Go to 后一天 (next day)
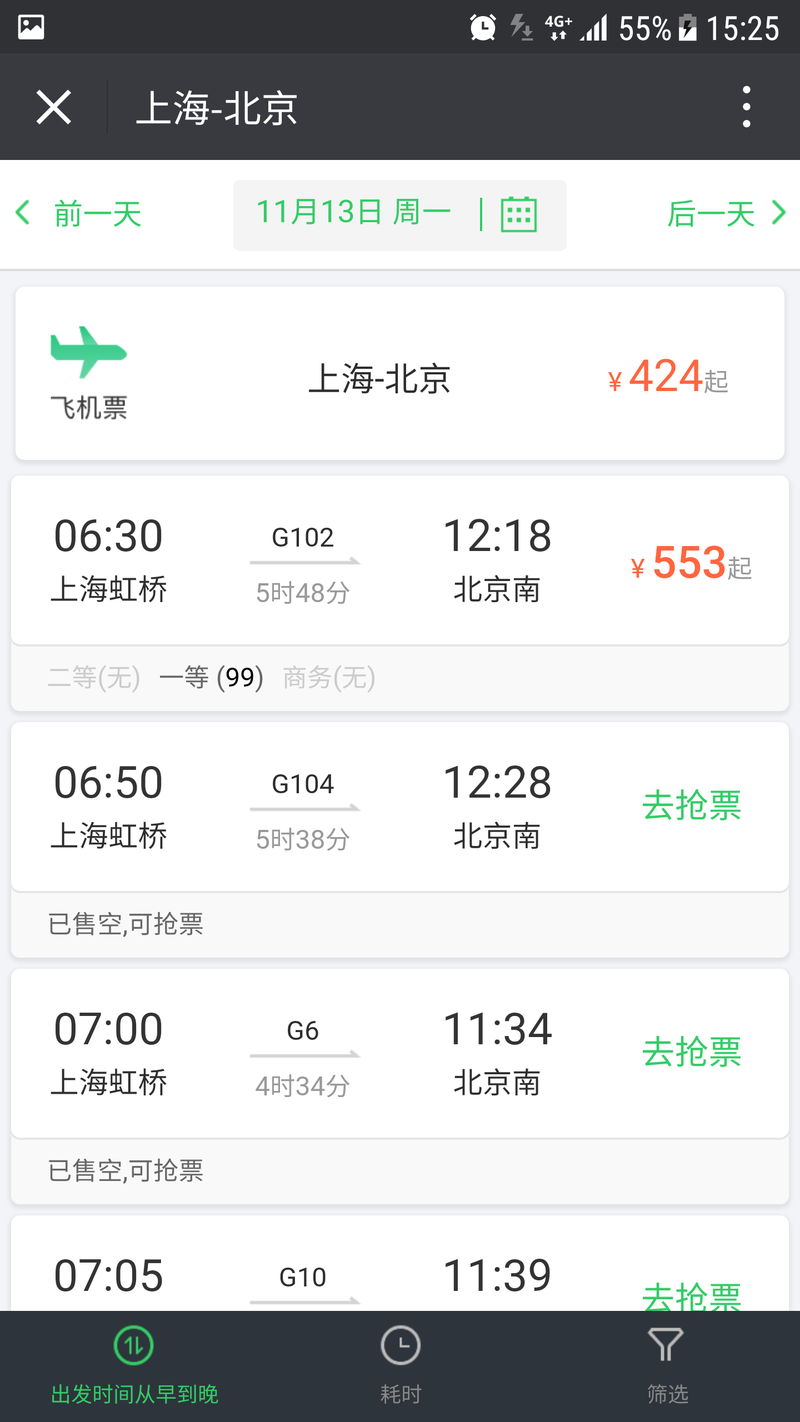This screenshot has width=800, height=1422. (727, 214)
